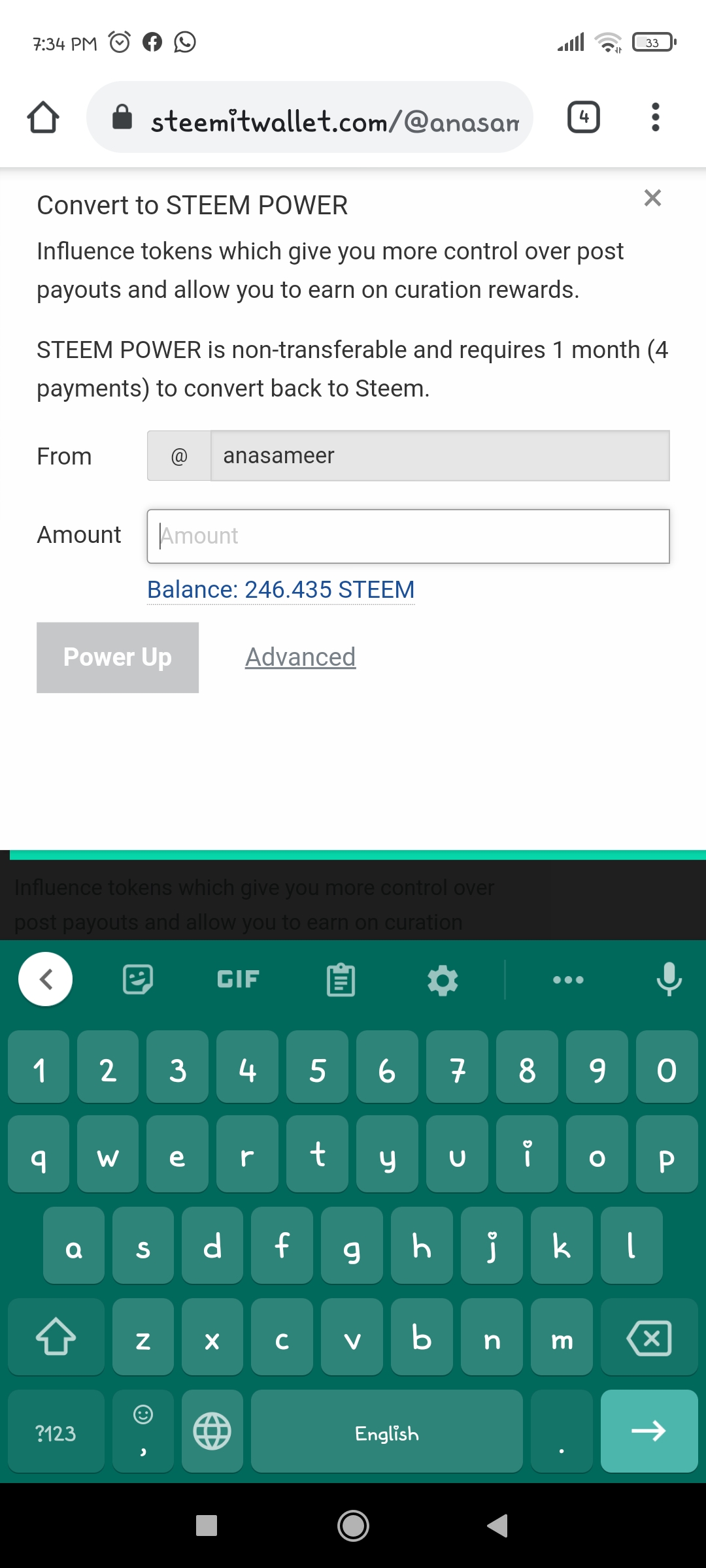
Task: Hit the keyboard backspace key
Action: 649,1337
